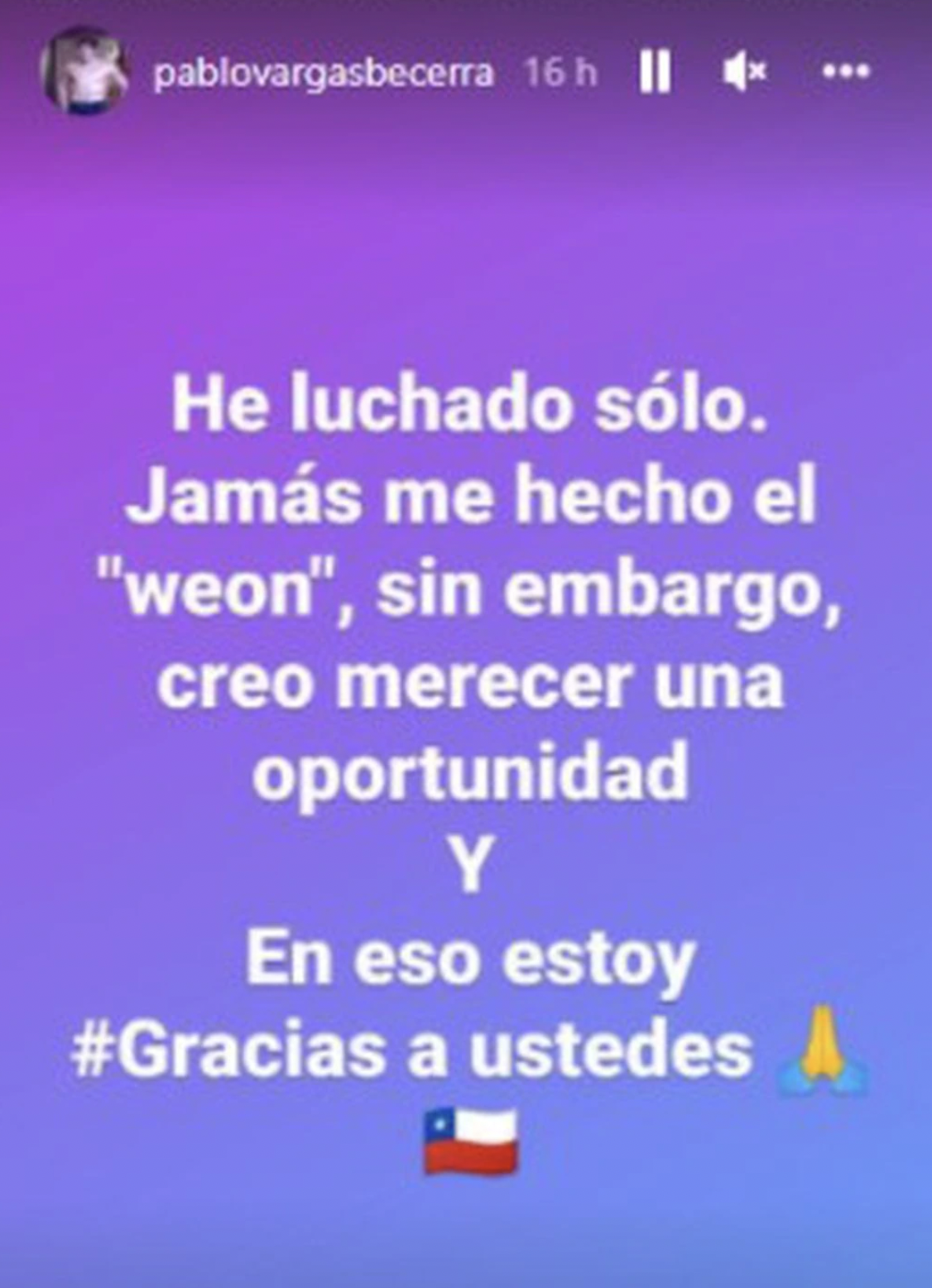Open the three-dot options menu

click(x=846, y=73)
